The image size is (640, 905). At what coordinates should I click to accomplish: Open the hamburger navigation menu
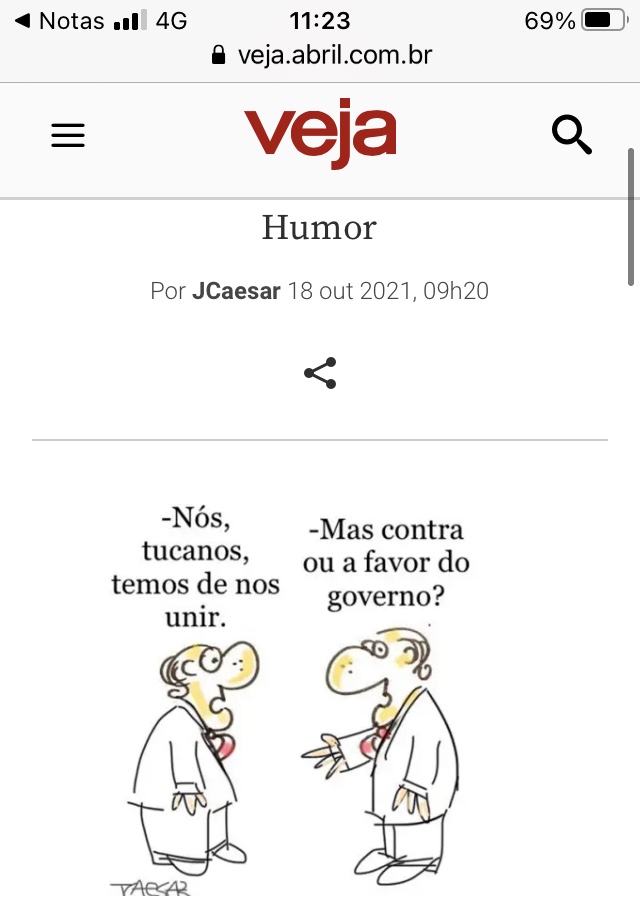click(x=68, y=135)
